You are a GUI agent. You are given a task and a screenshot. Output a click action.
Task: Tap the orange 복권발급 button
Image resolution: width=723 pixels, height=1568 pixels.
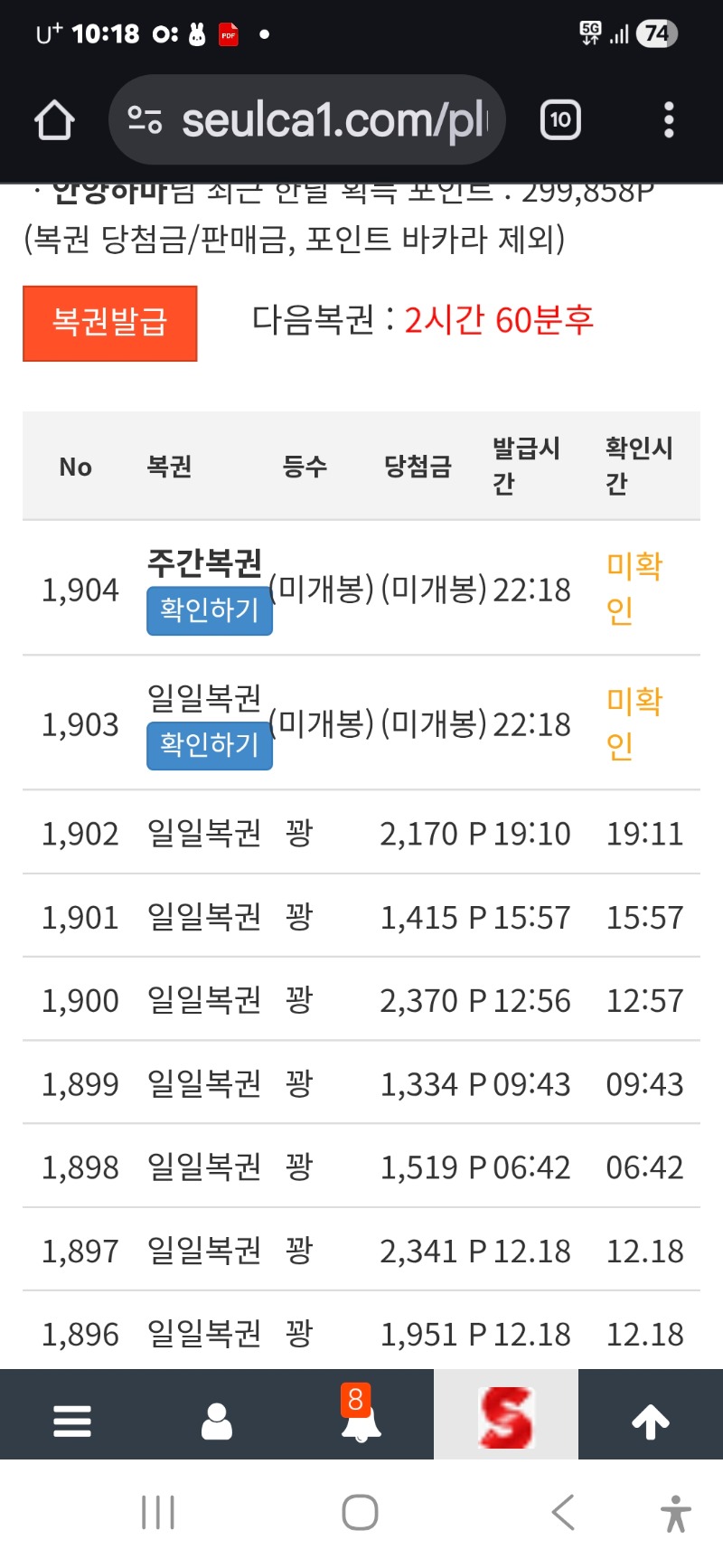[109, 323]
